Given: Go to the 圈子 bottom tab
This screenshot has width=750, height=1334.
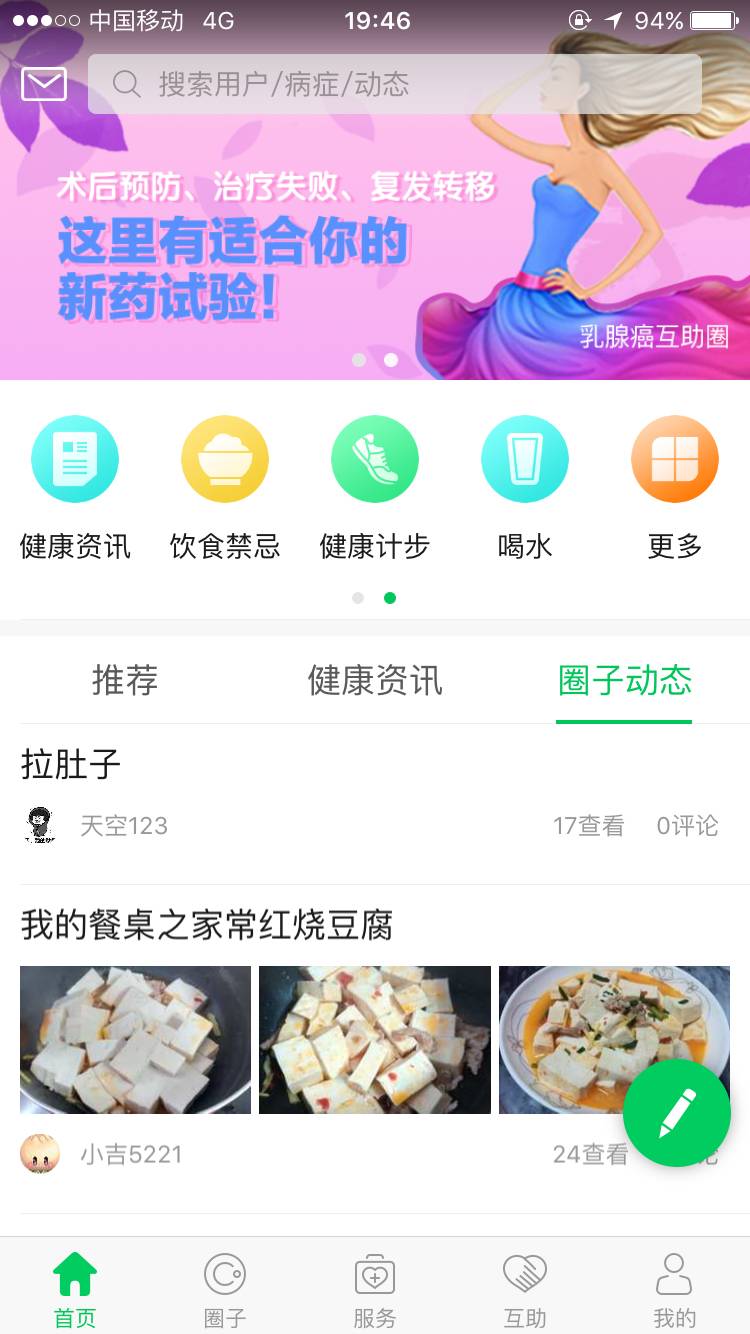Looking at the screenshot, I should 225,1288.
